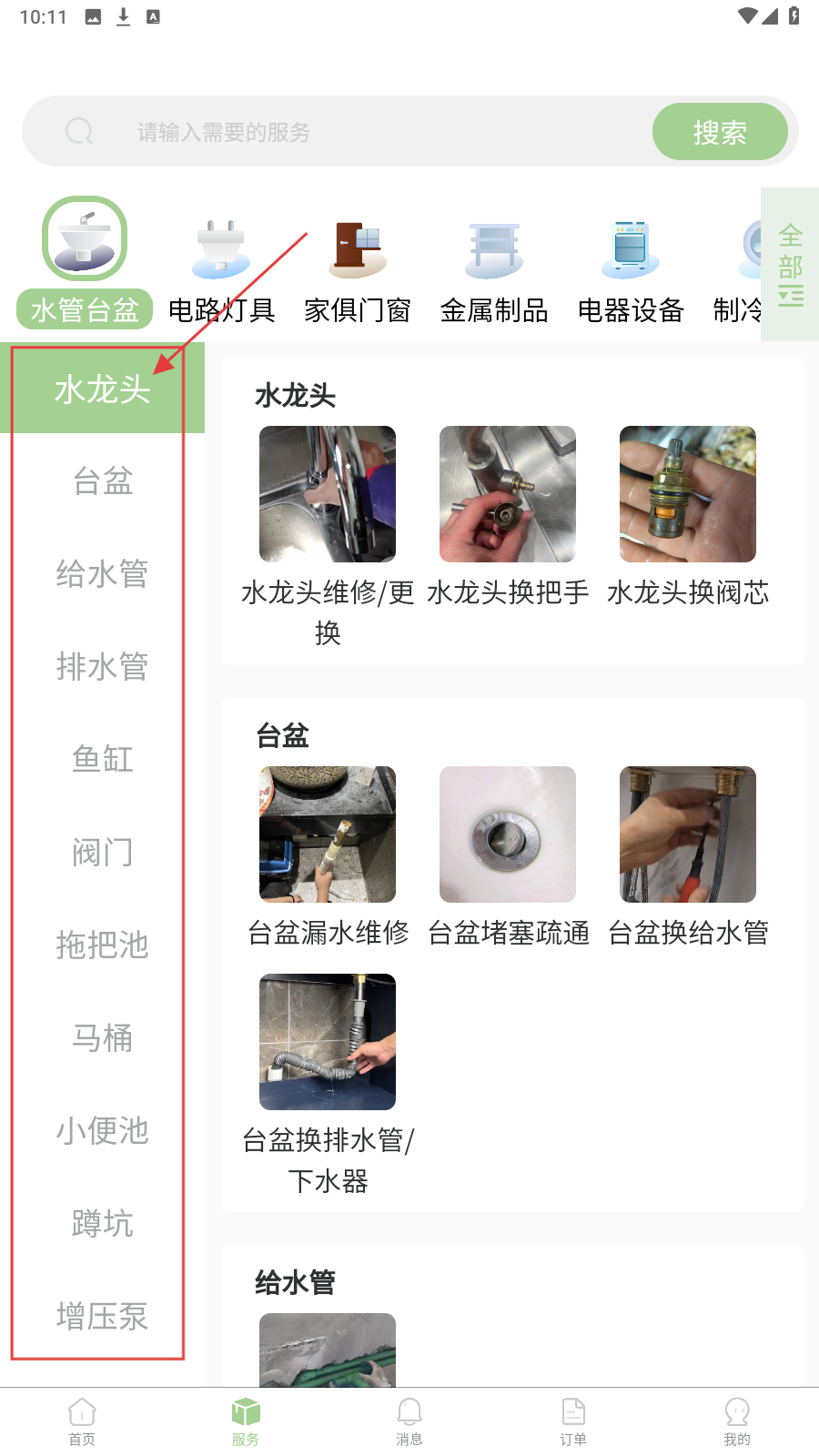
Task: Open the 消息 tab
Action: click(409, 1421)
